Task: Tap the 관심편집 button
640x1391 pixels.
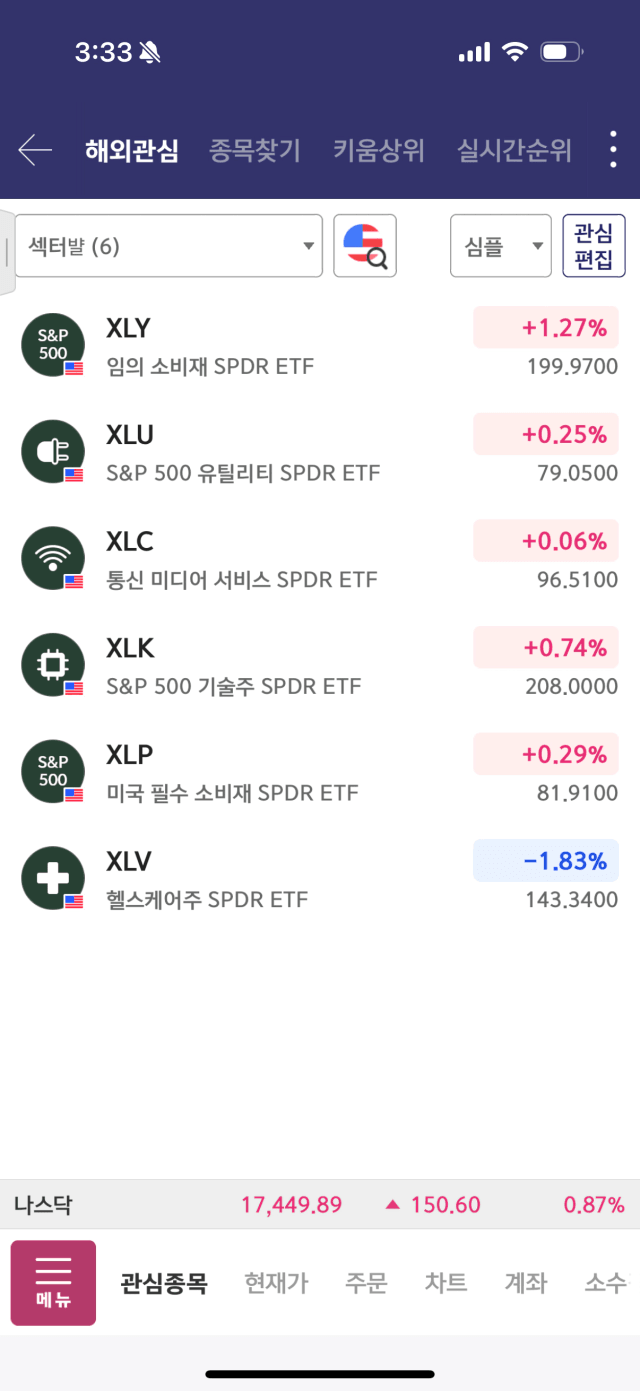Action: [x=594, y=246]
